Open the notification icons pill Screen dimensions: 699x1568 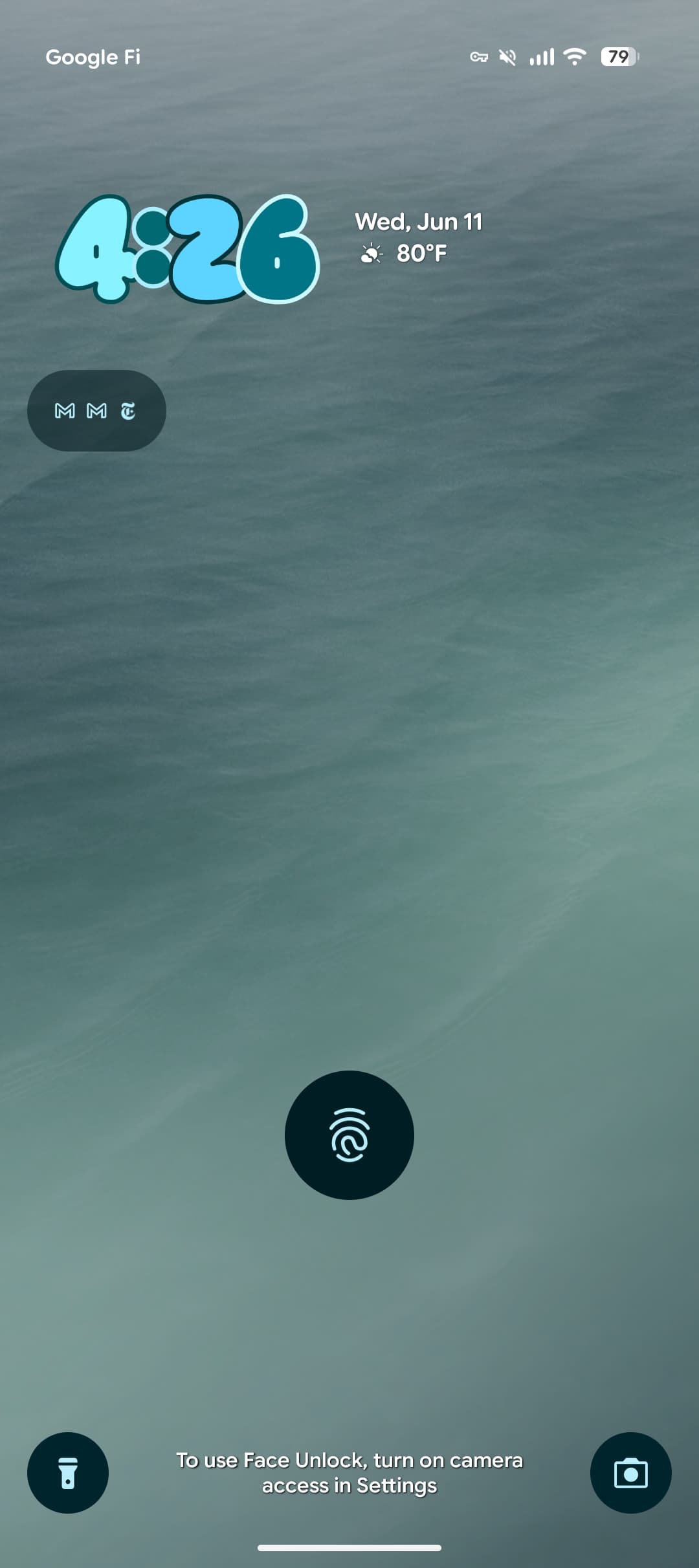click(96, 411)
